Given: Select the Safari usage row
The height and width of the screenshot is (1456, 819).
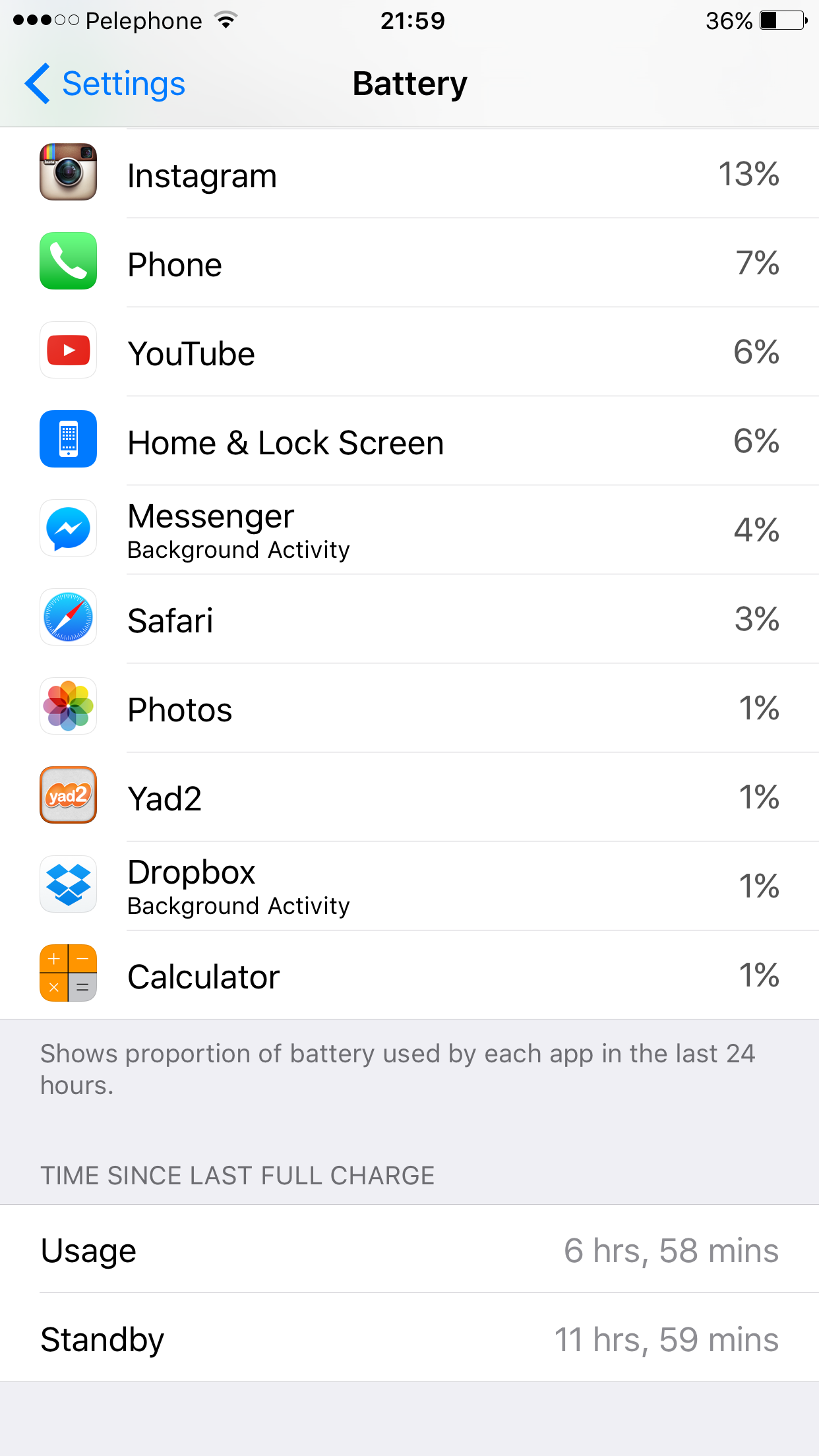Looking at the screenshot, I should 409,619.
